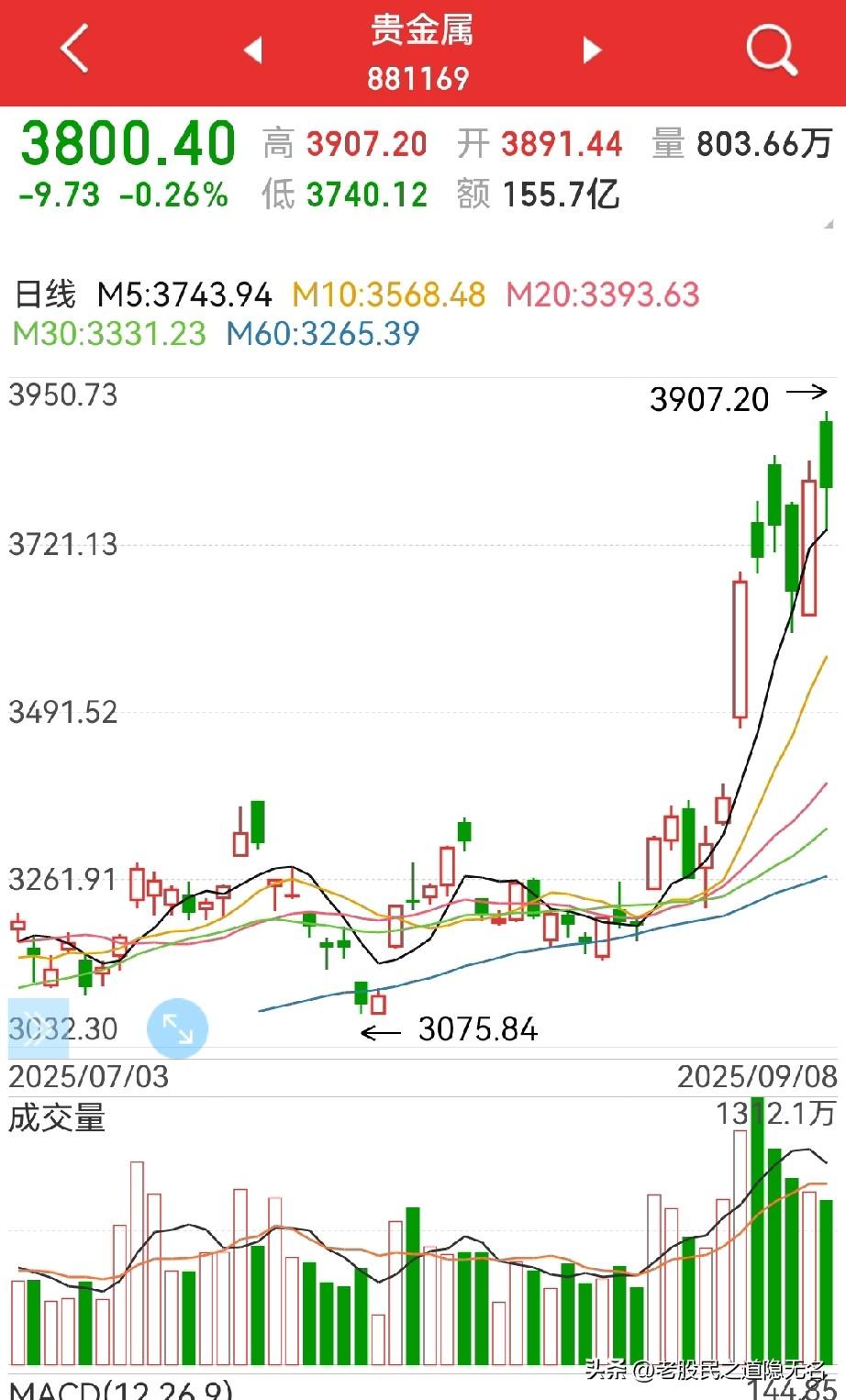This screenshot has height=1400, width=846.
Task: Go back using the top-left arrow
Action: 75,49
